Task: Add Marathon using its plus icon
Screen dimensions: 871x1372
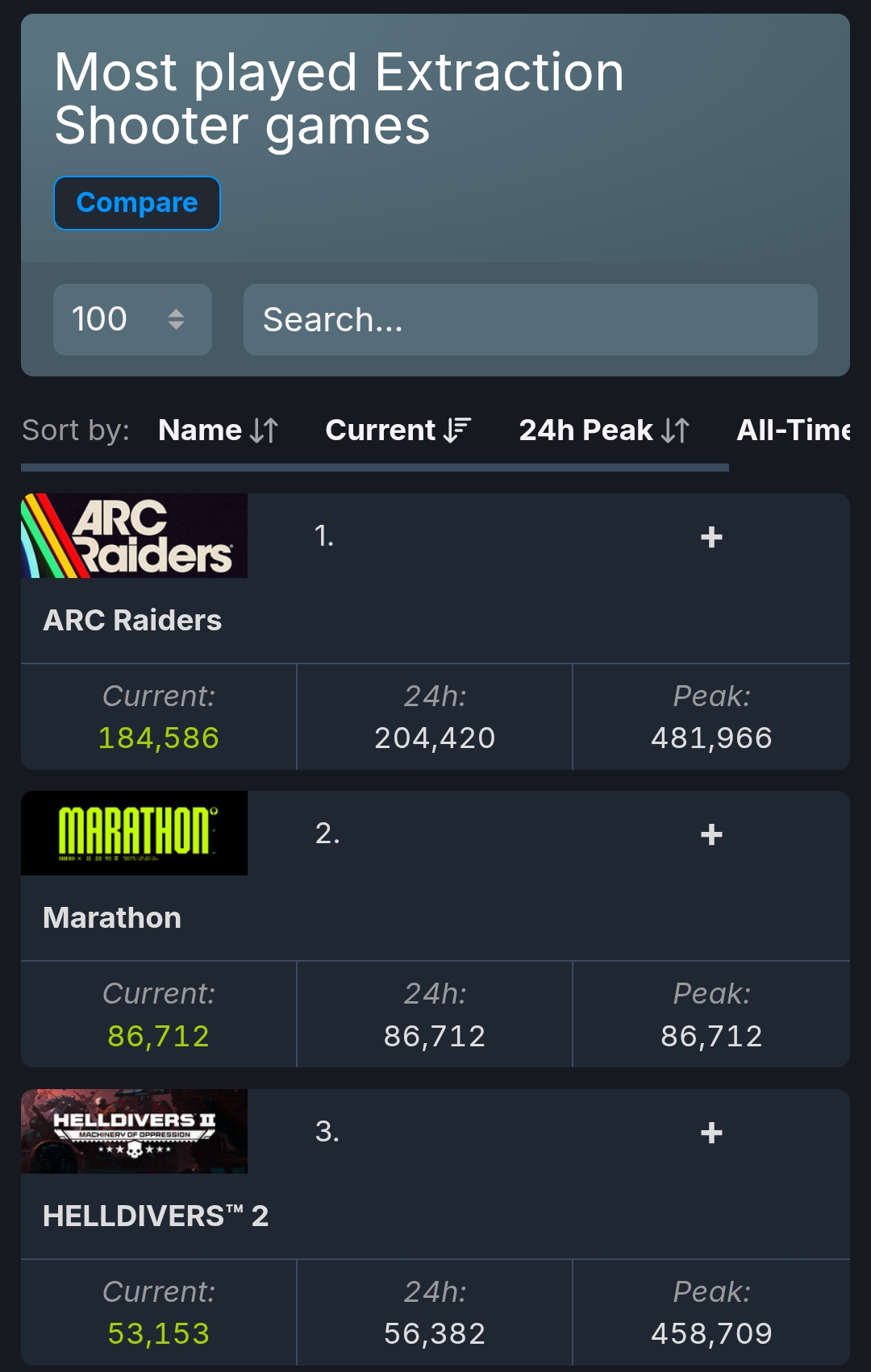Action: tap(711, 834)
